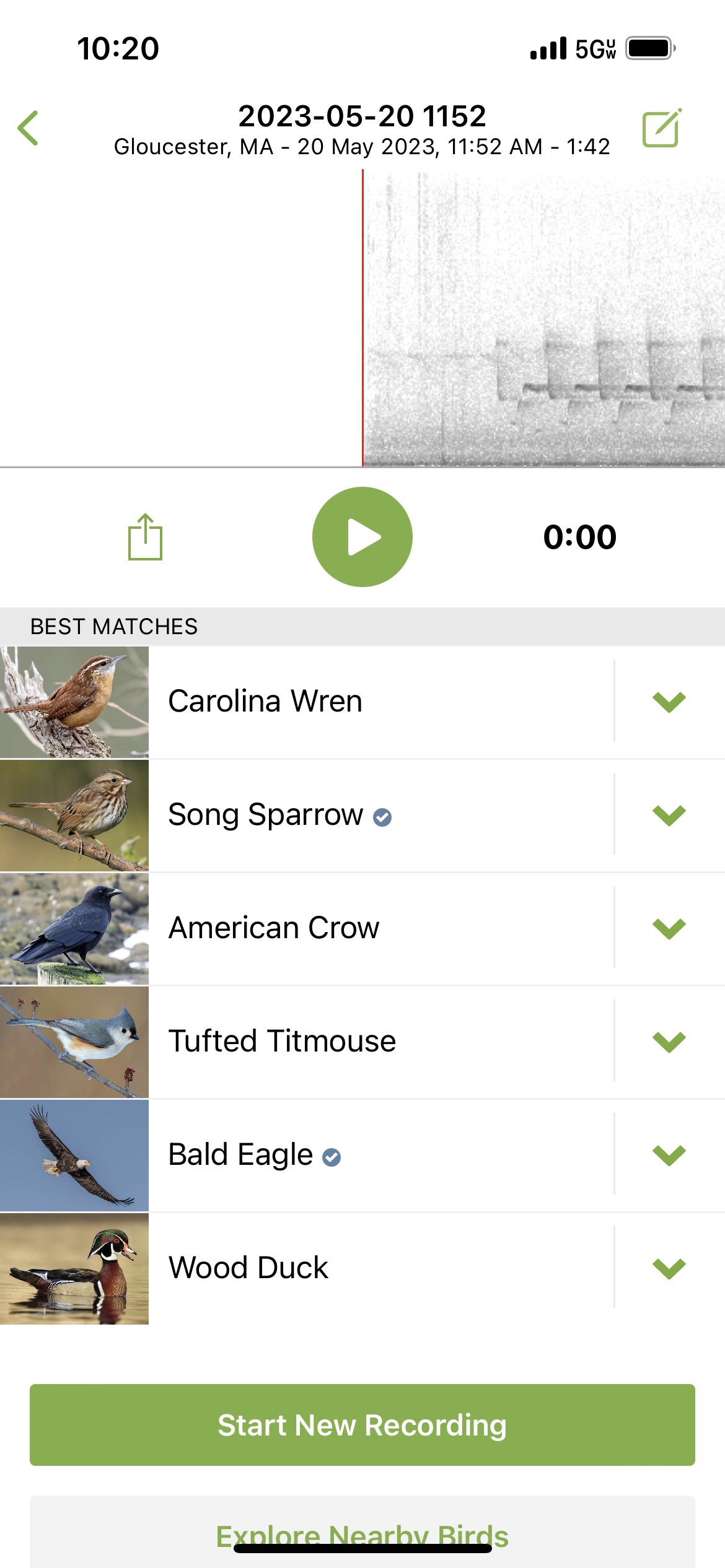Expand the Tufted Titmouse chevron
The height and width of the screenshot is (1568, 725).
coord(669,1042)
